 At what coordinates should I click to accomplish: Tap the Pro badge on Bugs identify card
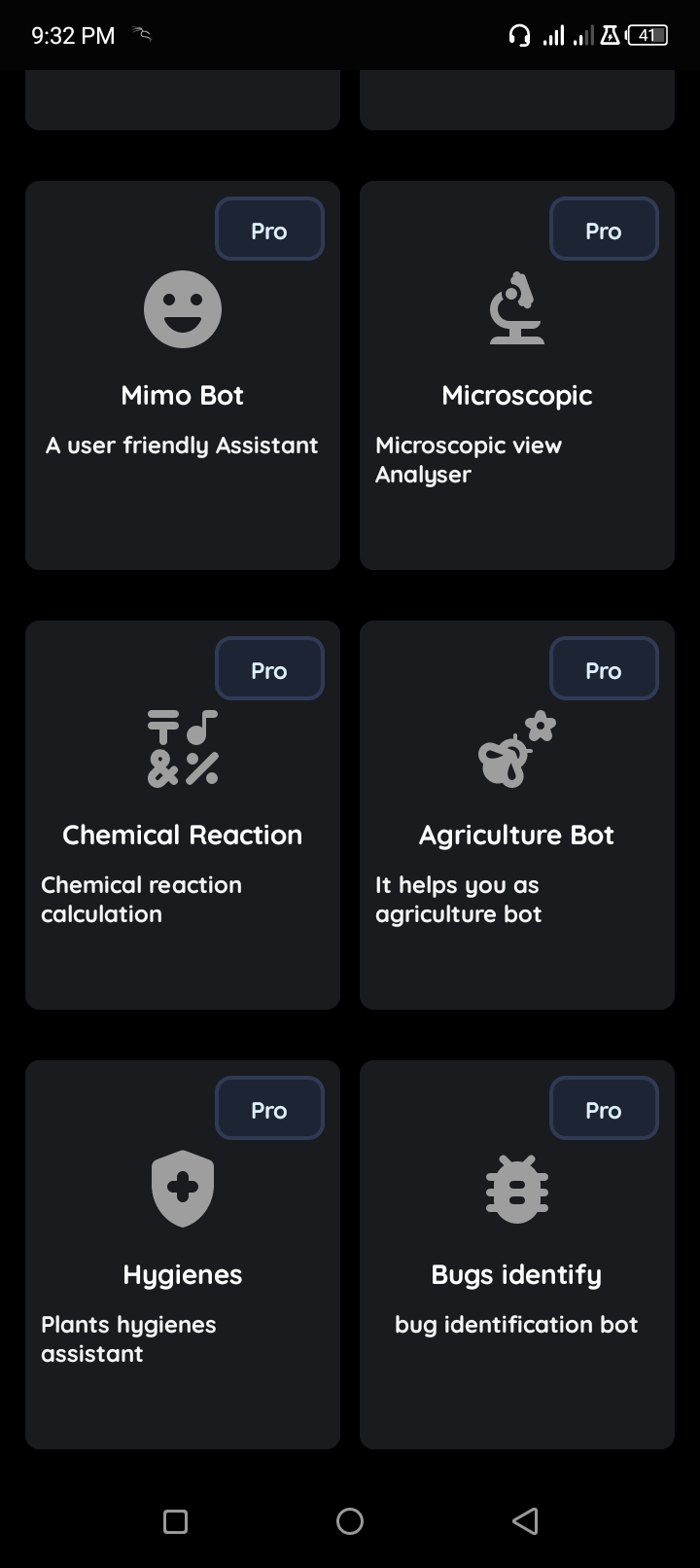(604, 1108)
